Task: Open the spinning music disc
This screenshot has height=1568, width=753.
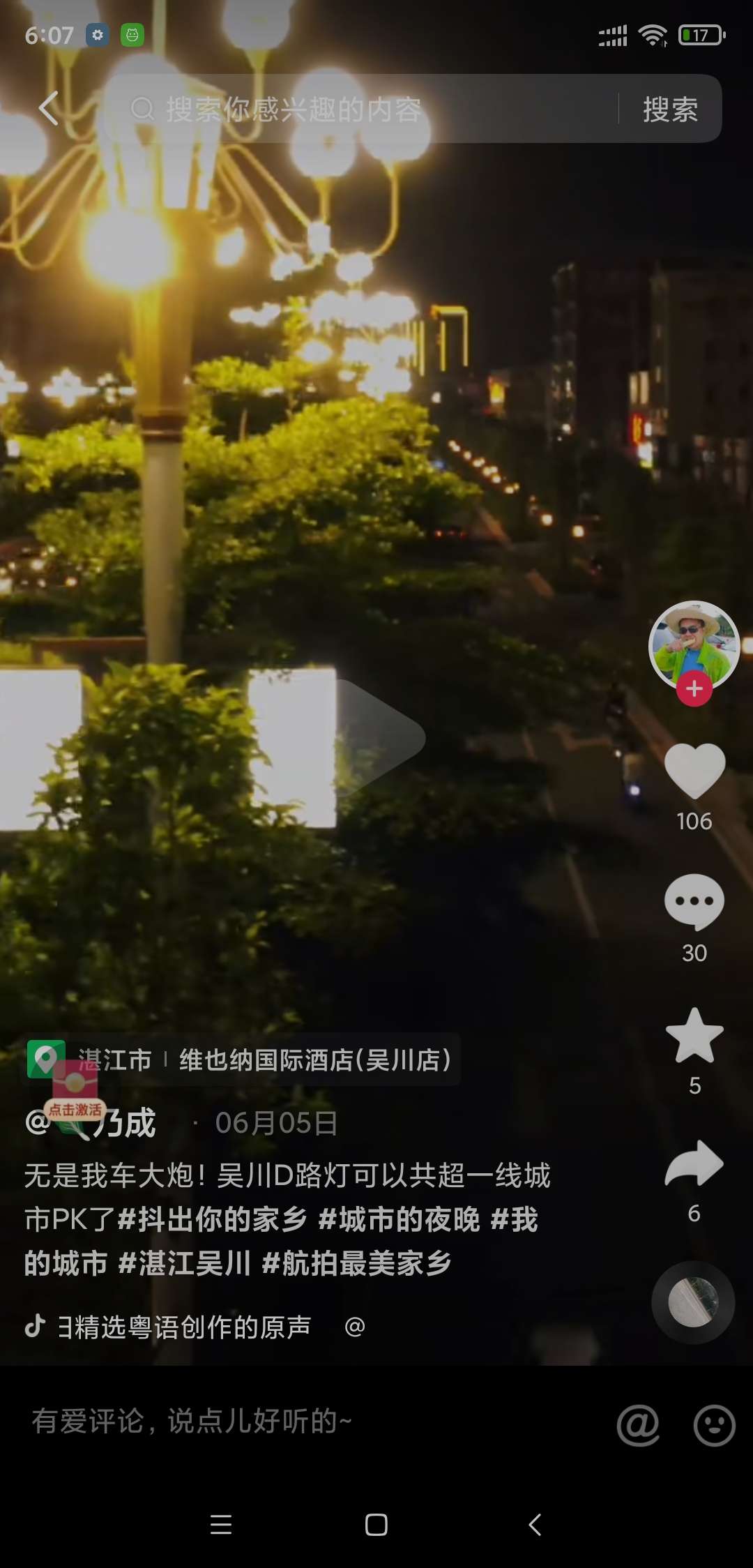Action: [x=693, y=1302]
